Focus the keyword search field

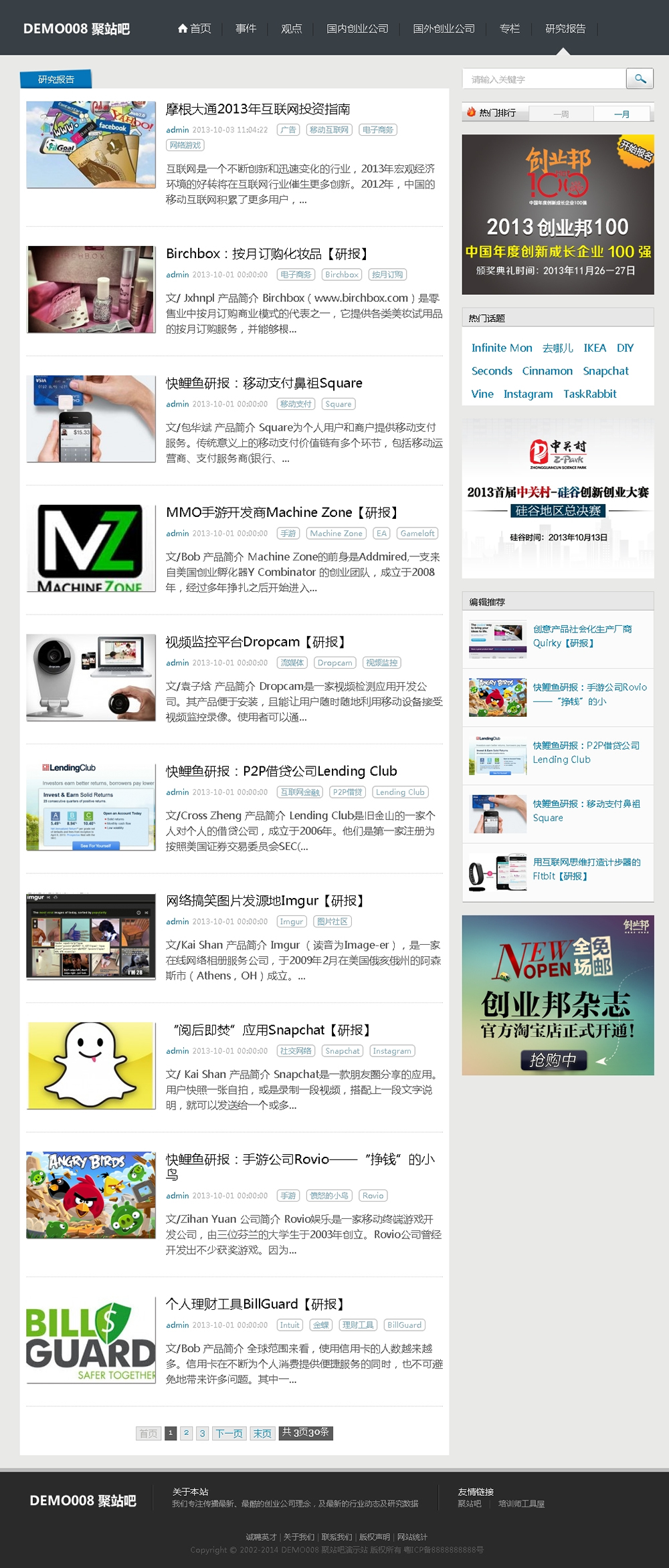click(x=544, y=79)
